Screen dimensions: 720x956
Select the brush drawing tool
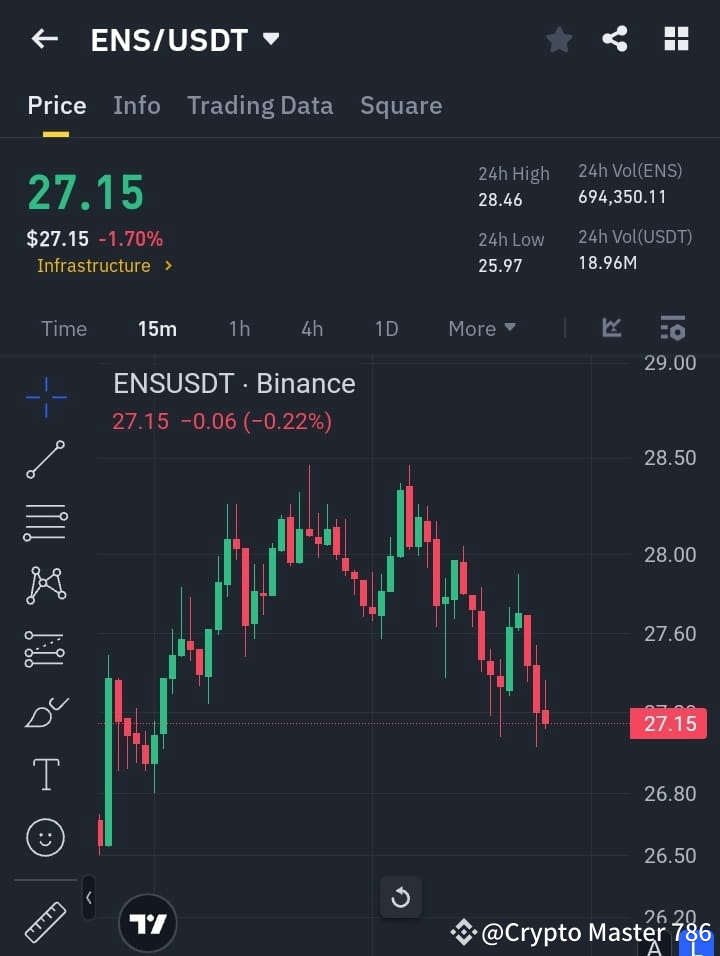coord(45,711)
